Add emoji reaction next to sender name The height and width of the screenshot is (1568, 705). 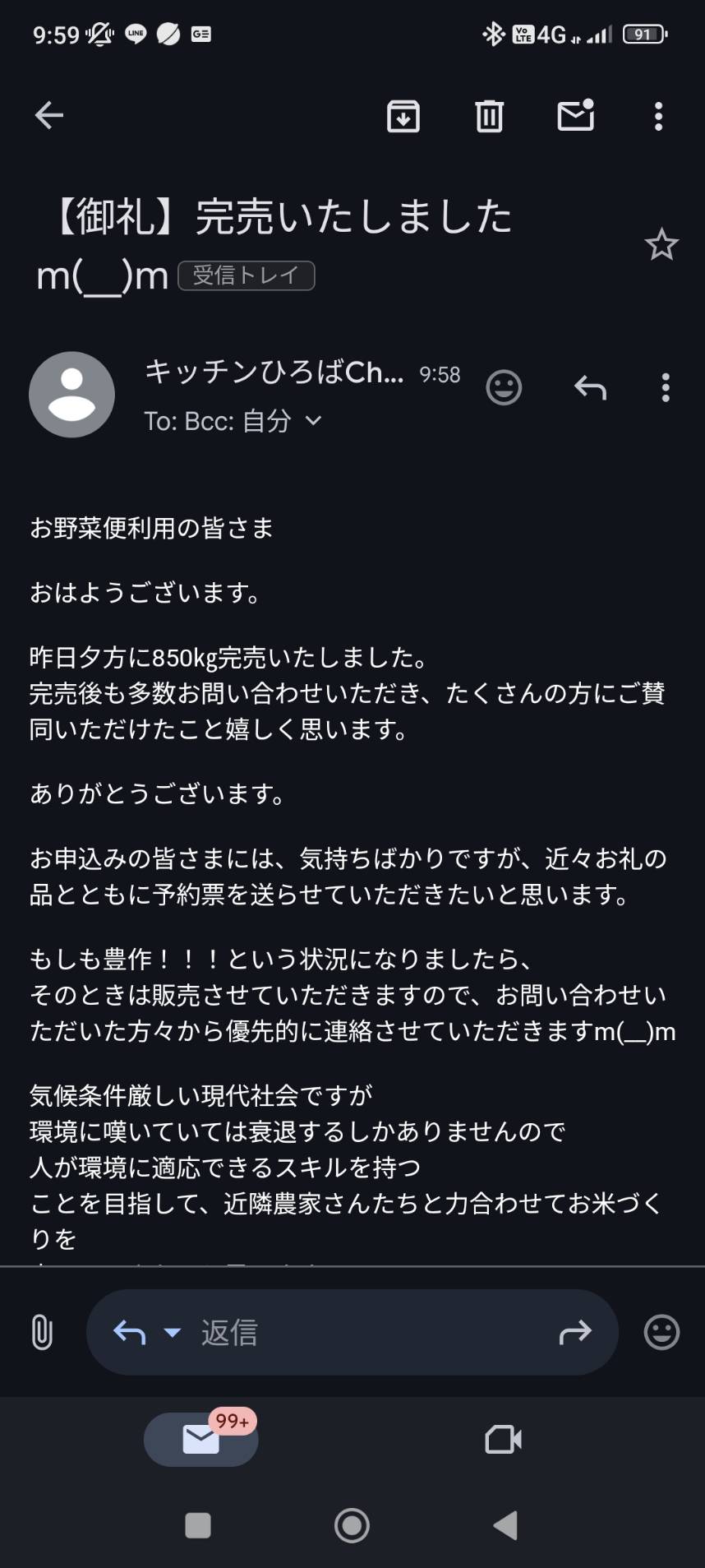click(x=504, y=387)
